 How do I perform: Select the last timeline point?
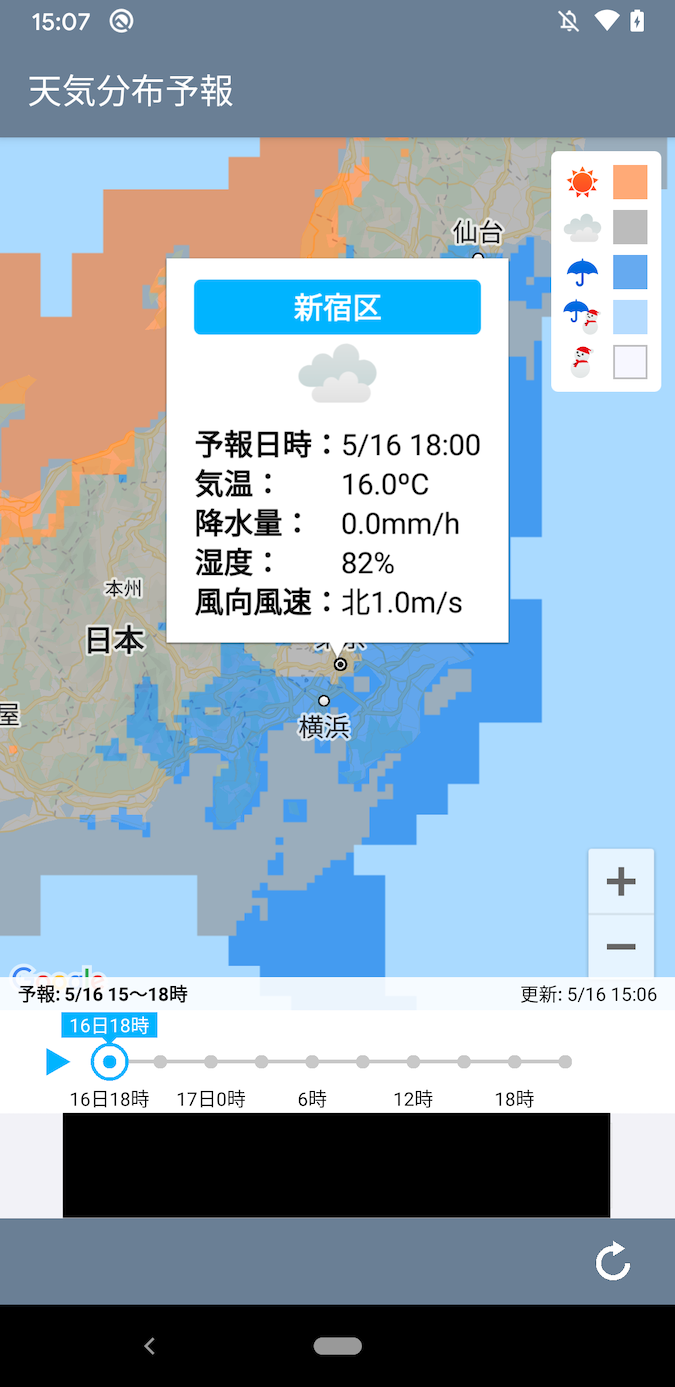pyautogui.click(x=565, y=1062)
